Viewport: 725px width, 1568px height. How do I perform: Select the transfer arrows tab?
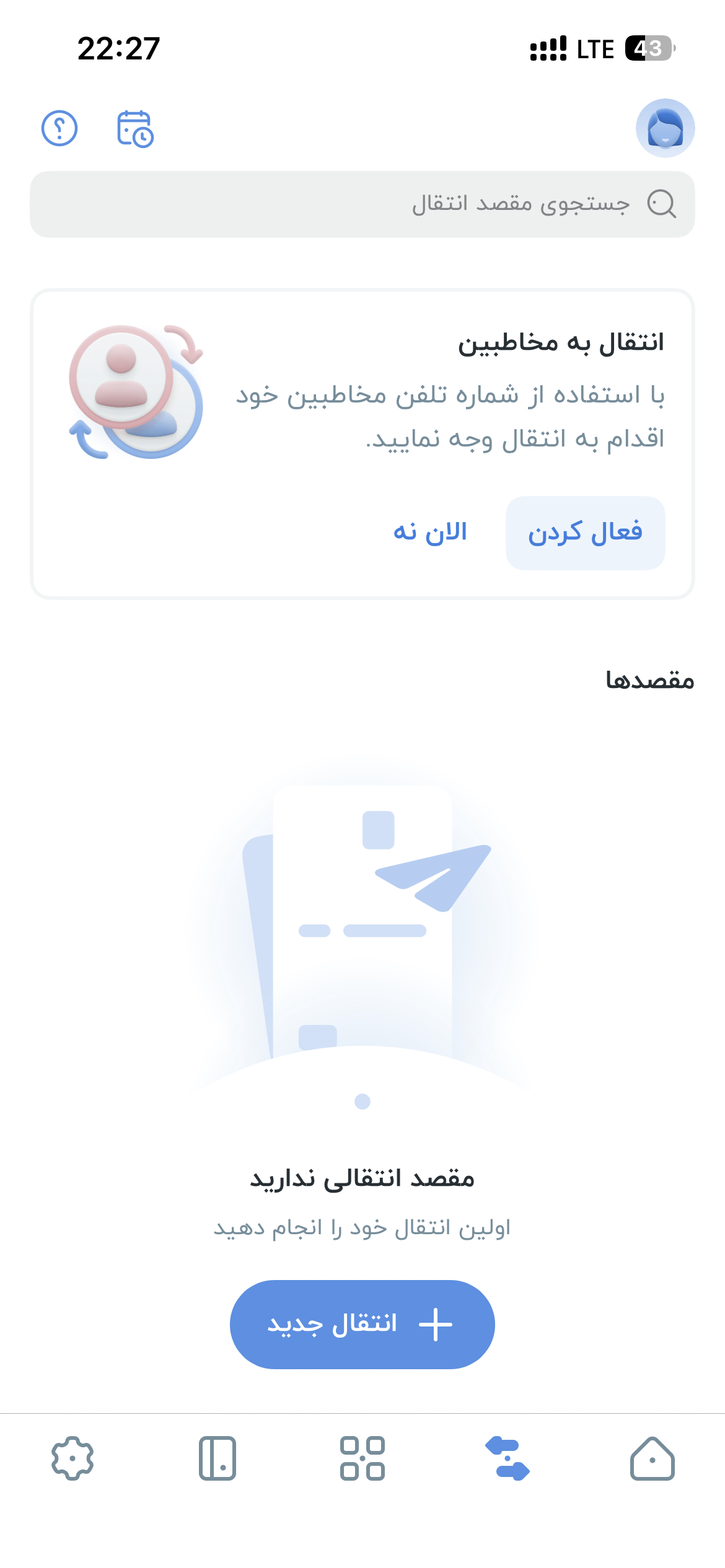click(x=507, y=1458)
